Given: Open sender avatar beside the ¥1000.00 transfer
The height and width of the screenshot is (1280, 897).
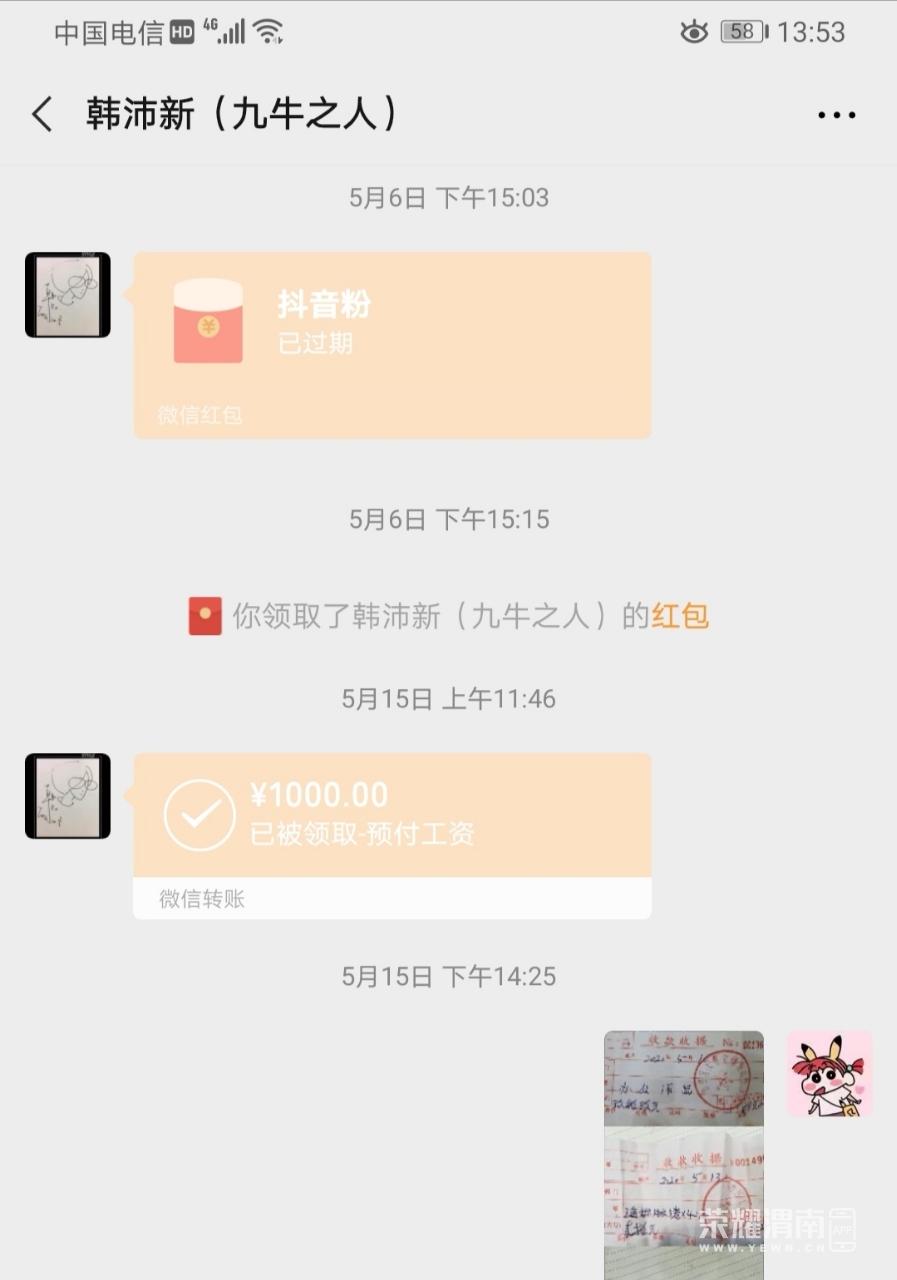Looking at the screenshot, I should [x=68, y=796].
